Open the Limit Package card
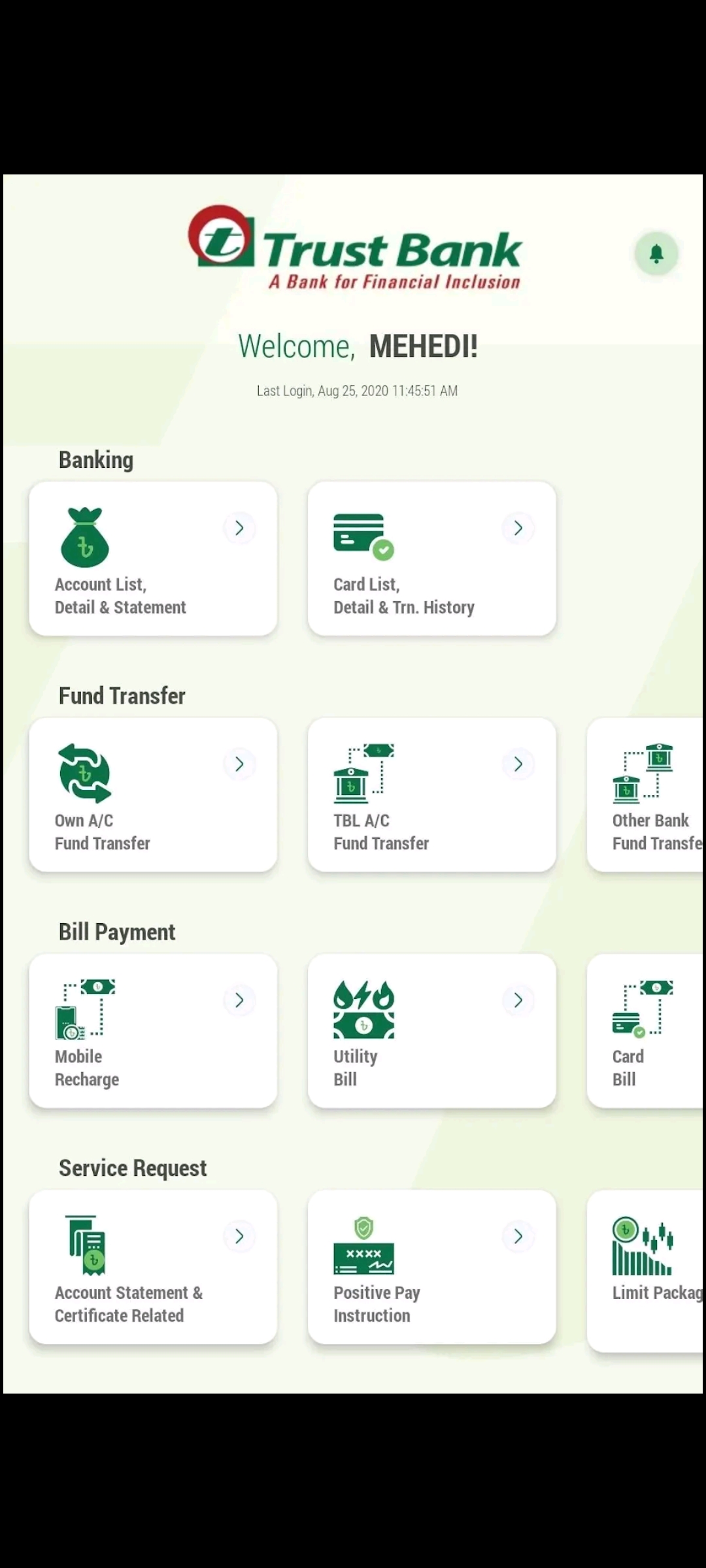The image size is (706, 1568). [646, 1271]
